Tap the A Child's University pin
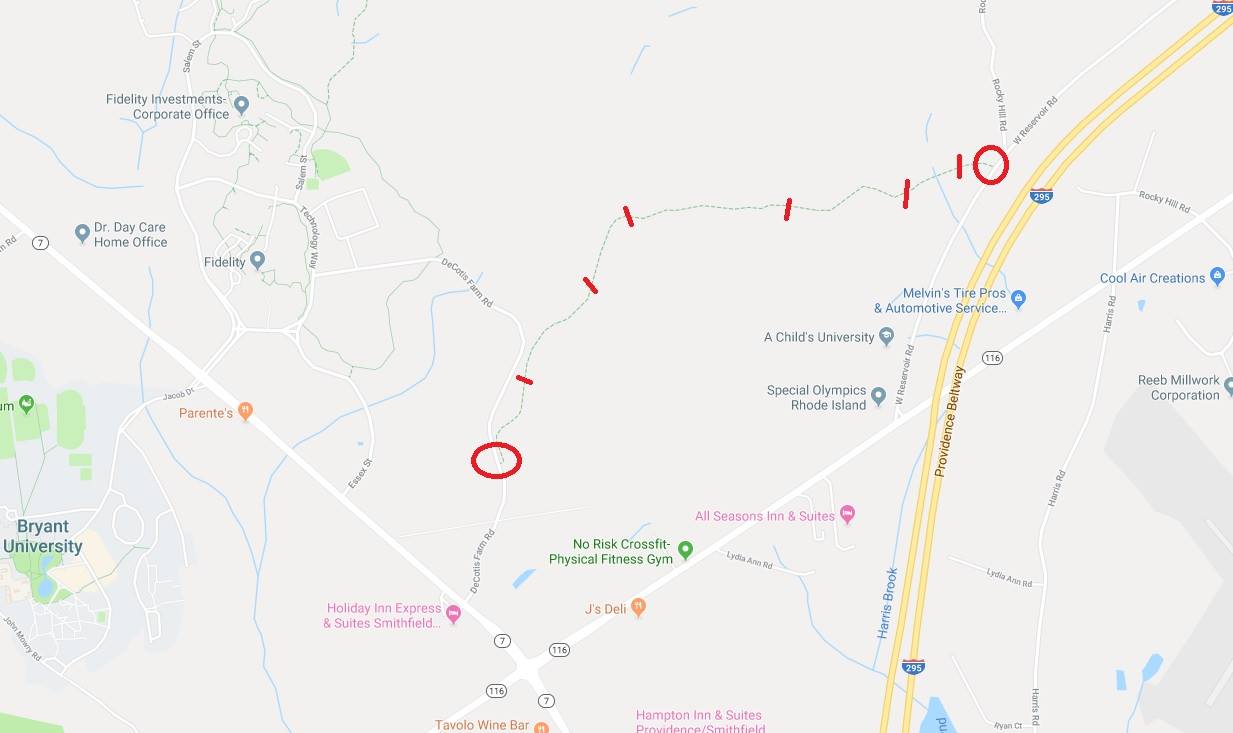The height and width of the screenshot is (733, 1233). tap(886, 337)
